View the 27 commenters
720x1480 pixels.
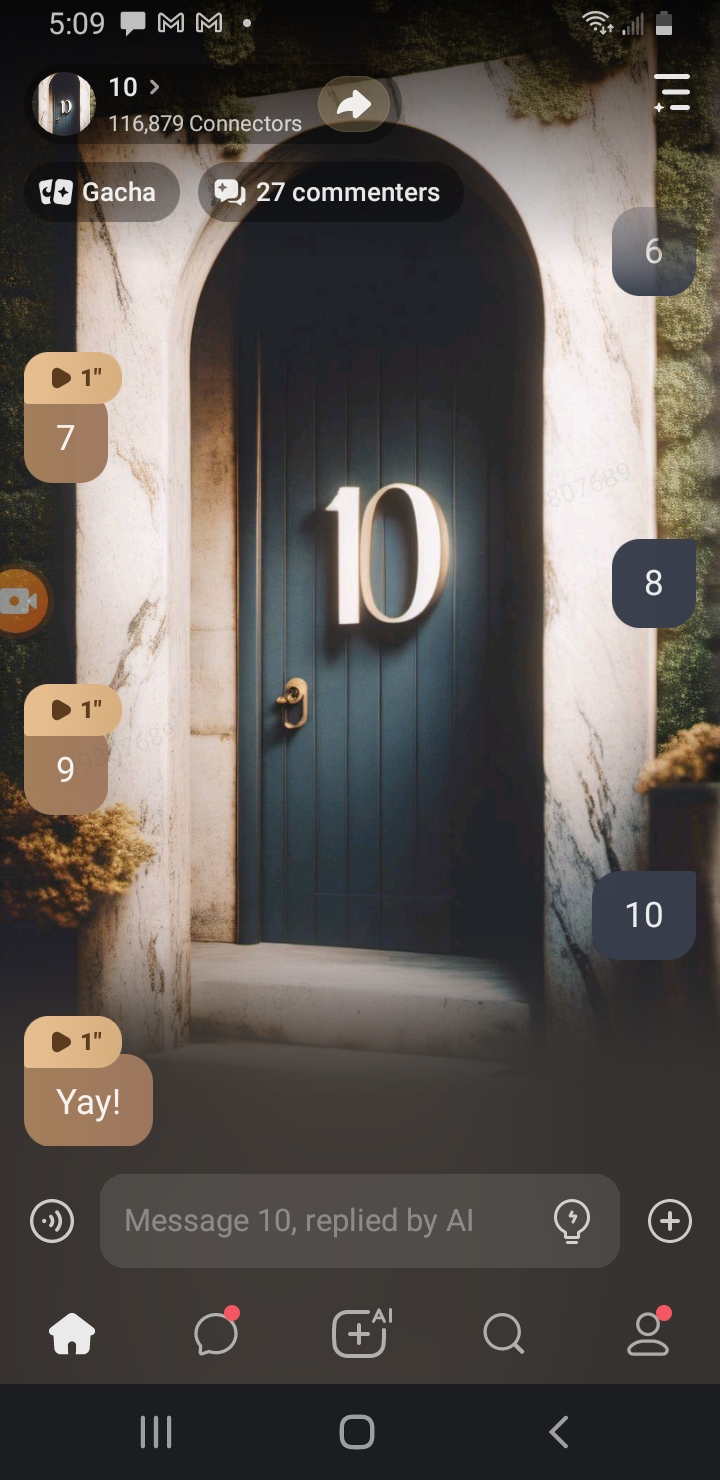tap(330, 192)
